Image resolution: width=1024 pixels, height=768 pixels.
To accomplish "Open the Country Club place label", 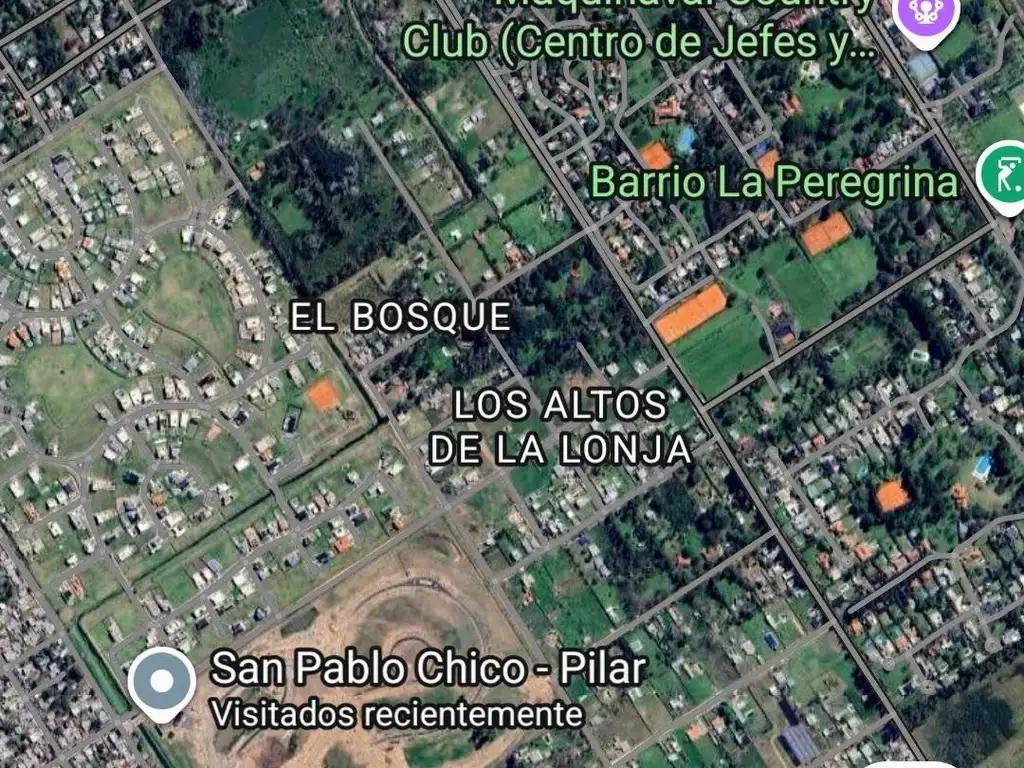I will pos(640,38).
